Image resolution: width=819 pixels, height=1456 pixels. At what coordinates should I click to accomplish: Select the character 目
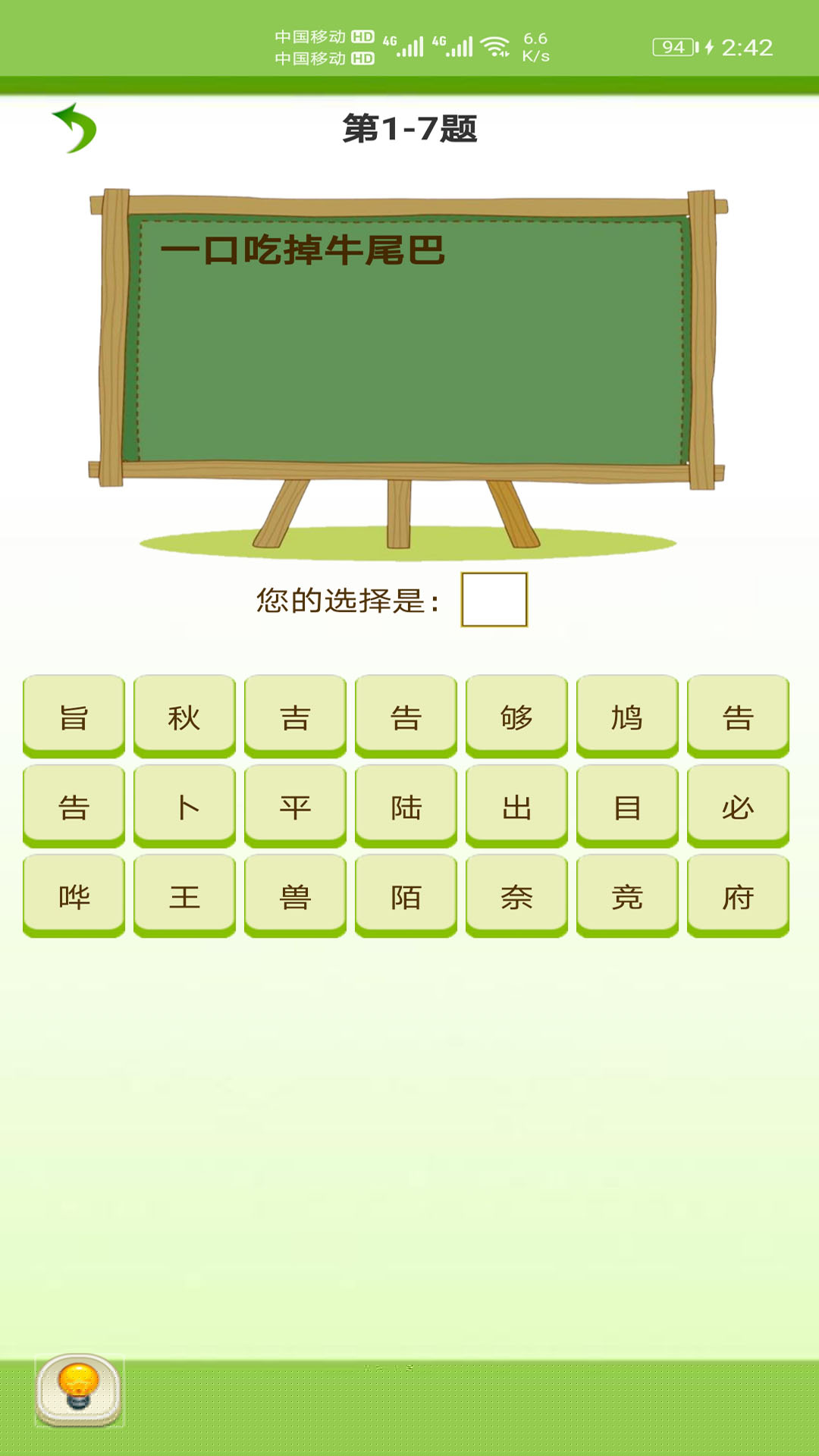pos(627,806)
